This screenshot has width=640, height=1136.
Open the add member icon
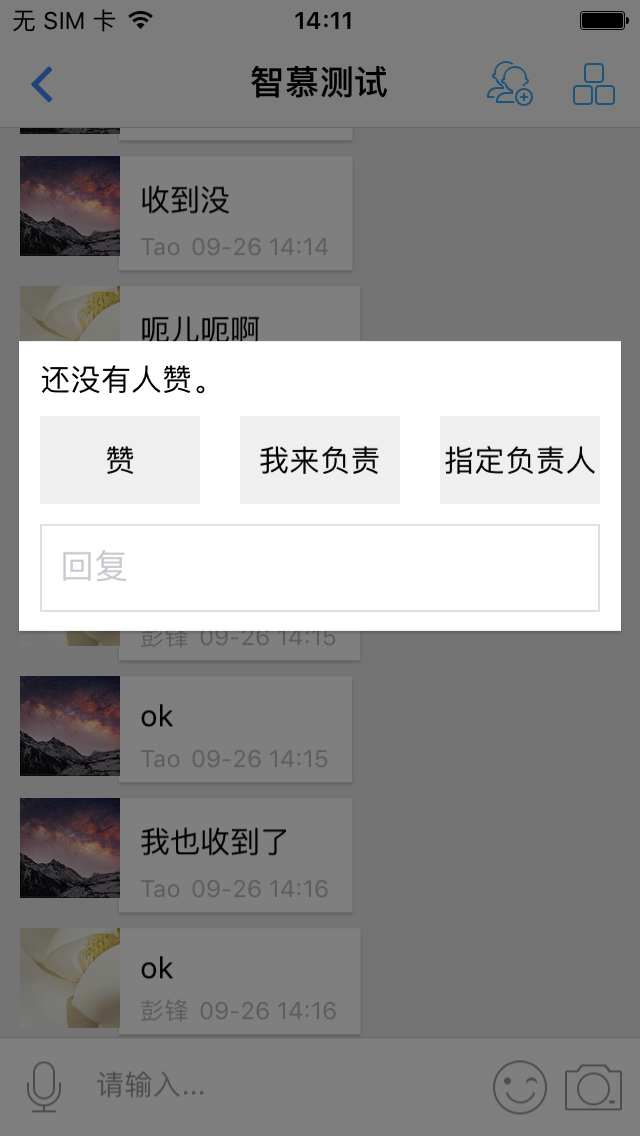509,84
